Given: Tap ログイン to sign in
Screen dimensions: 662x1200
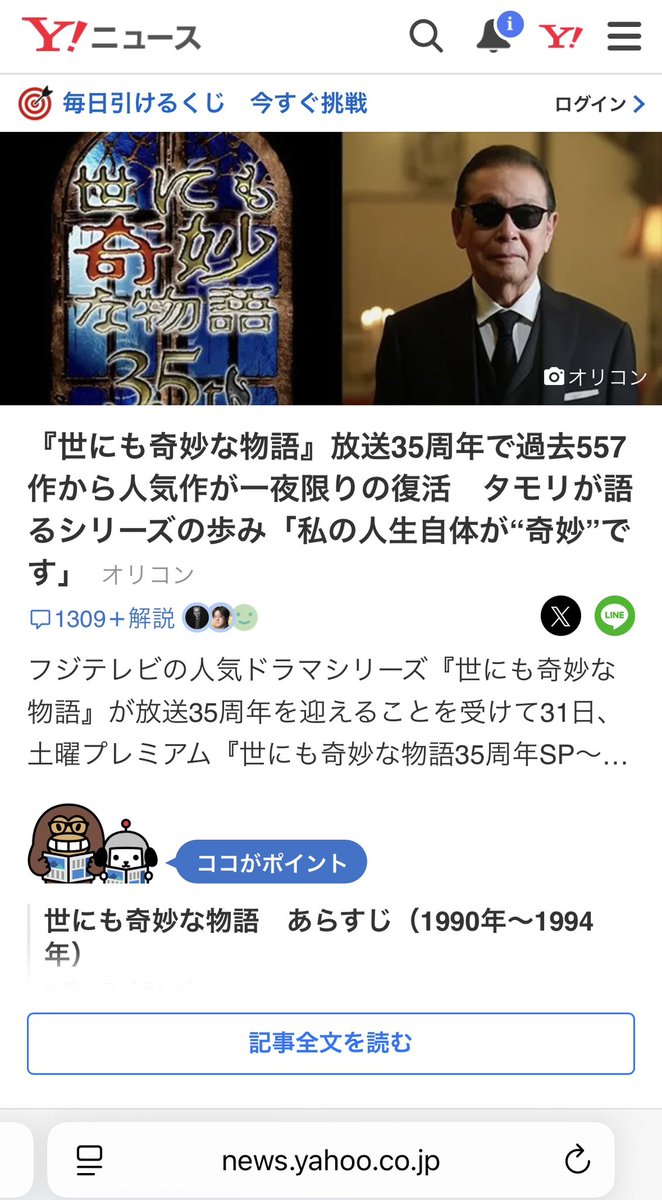Looking at the screenshot, I should (600, 104).
